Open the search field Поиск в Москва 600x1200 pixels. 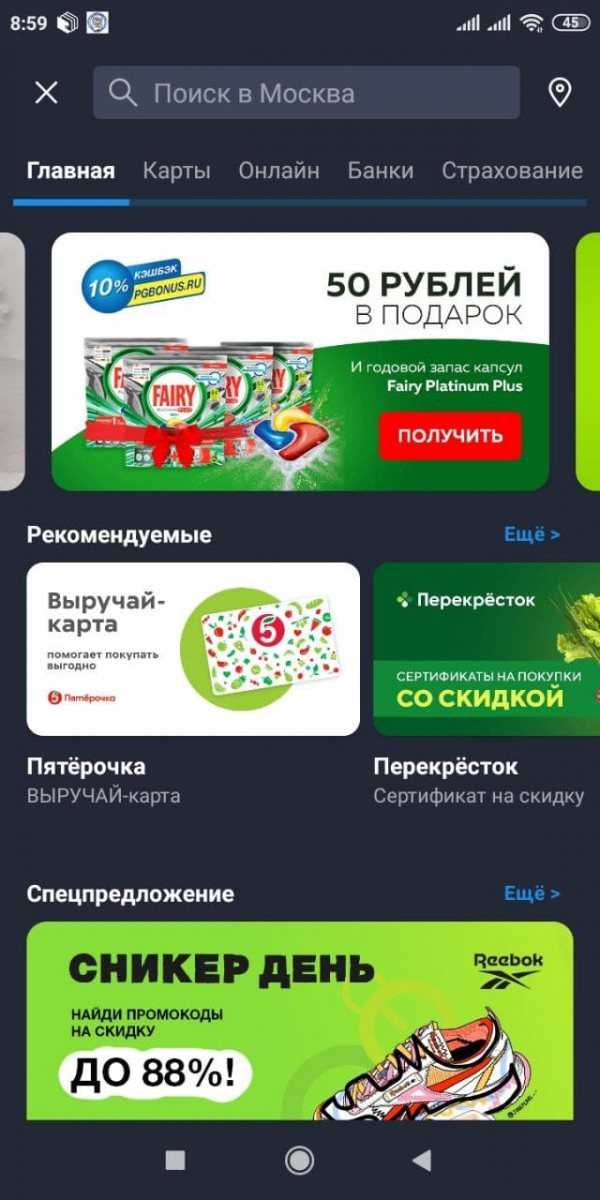pos(306,93)
